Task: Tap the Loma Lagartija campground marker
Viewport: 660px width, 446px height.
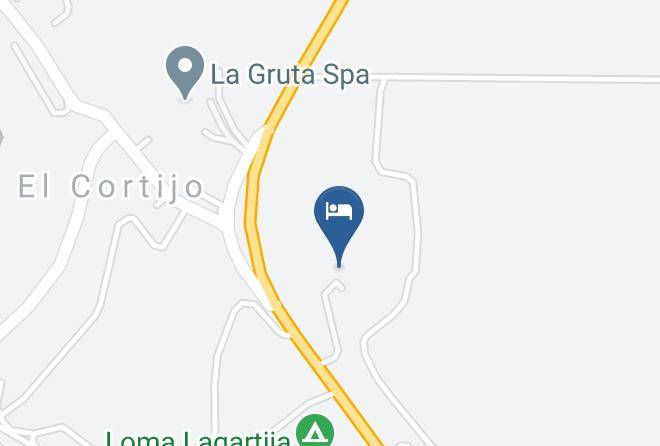Action: tap(315, 430)
